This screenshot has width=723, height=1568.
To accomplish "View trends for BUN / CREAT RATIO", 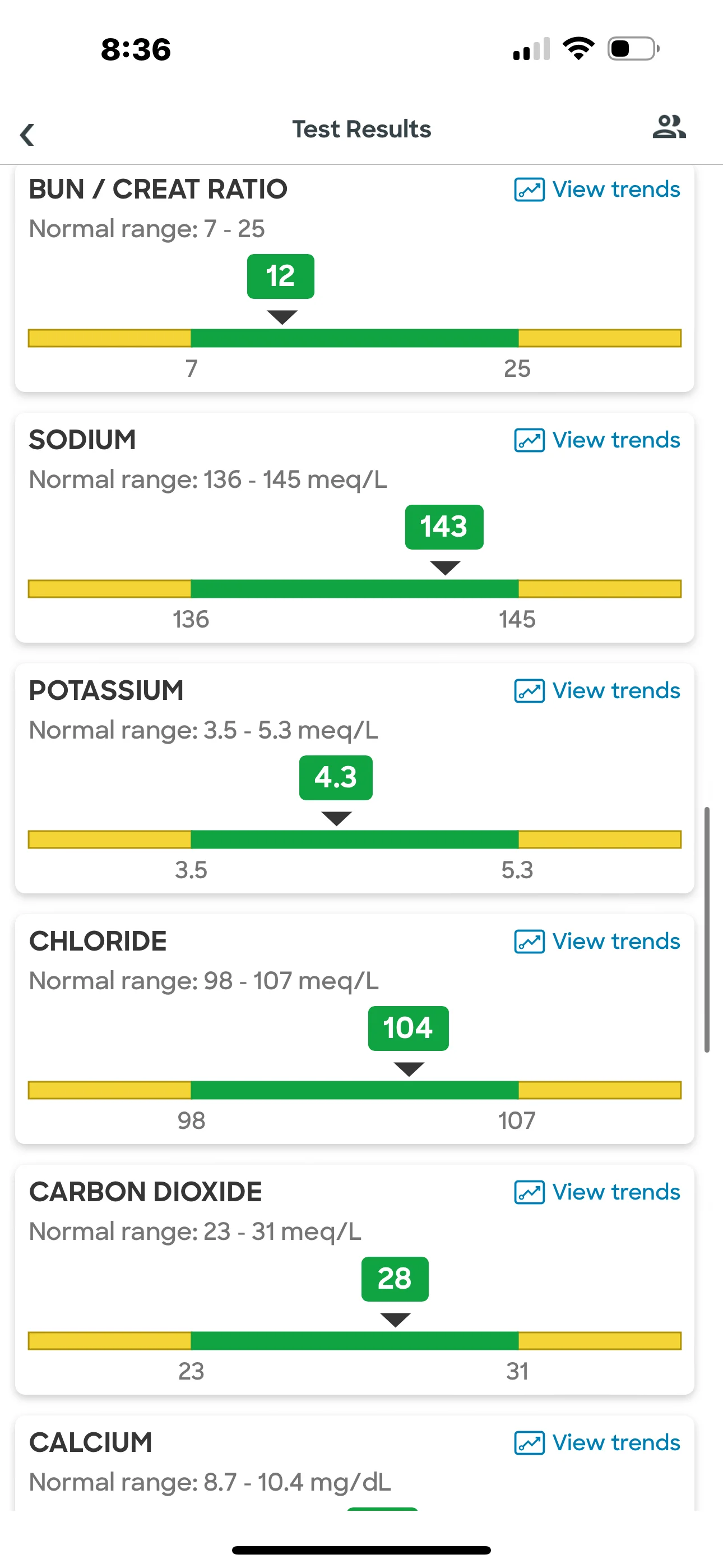I will (597, 190).
